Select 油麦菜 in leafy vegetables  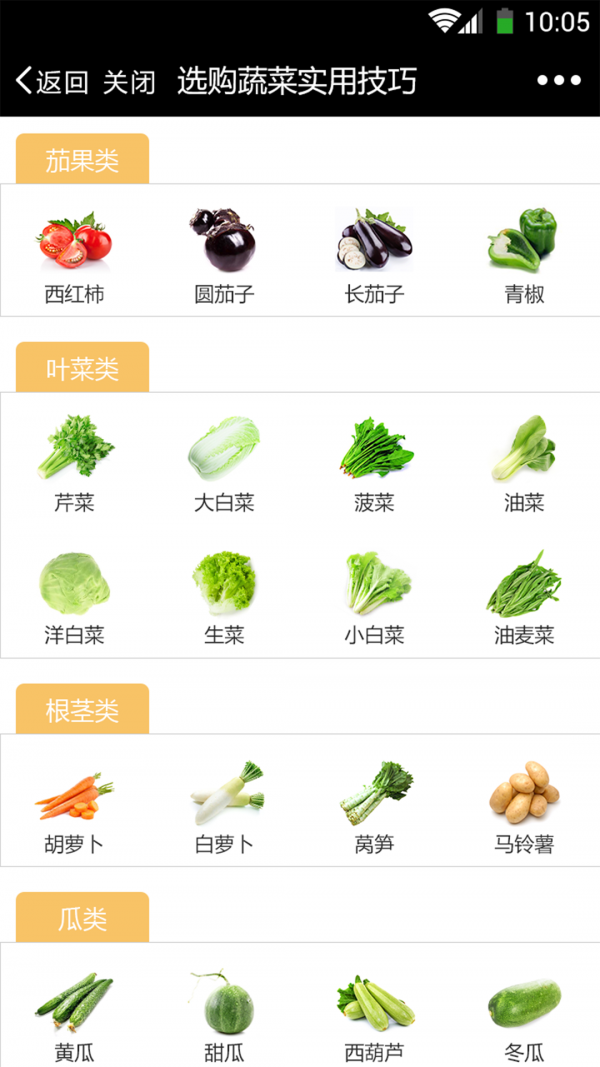(524, 595)
